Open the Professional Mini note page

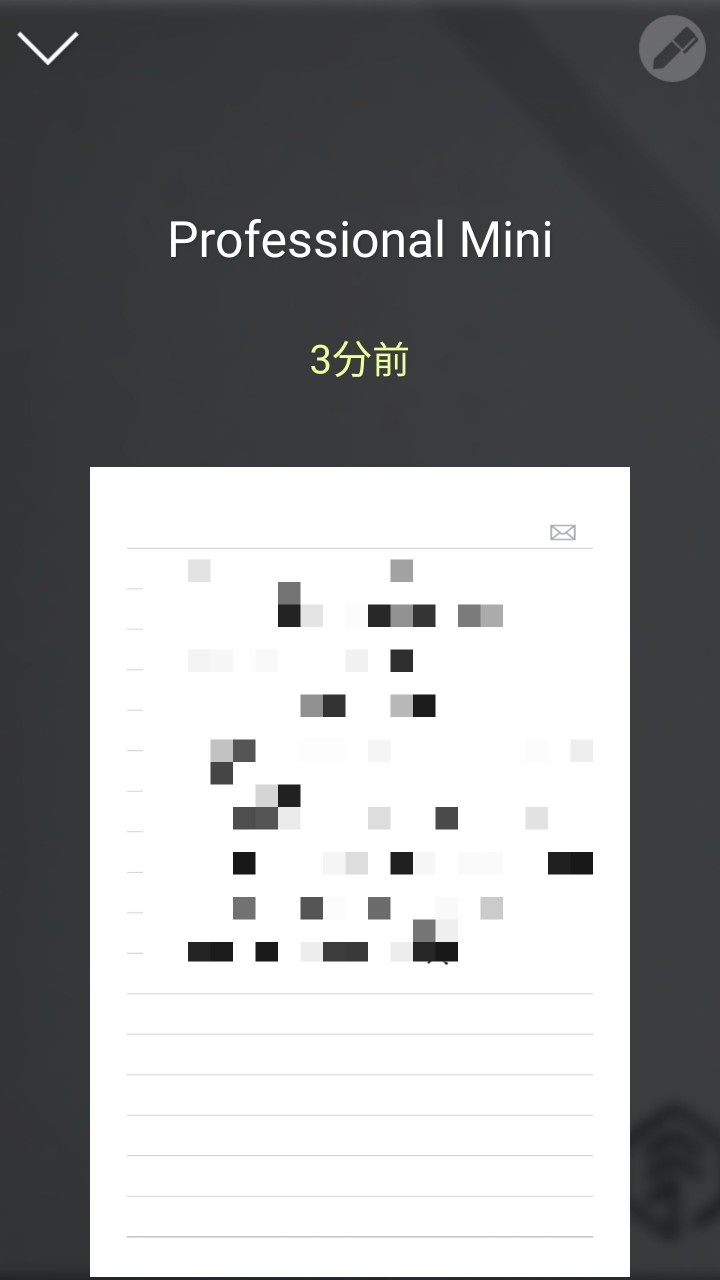point(360,871)
